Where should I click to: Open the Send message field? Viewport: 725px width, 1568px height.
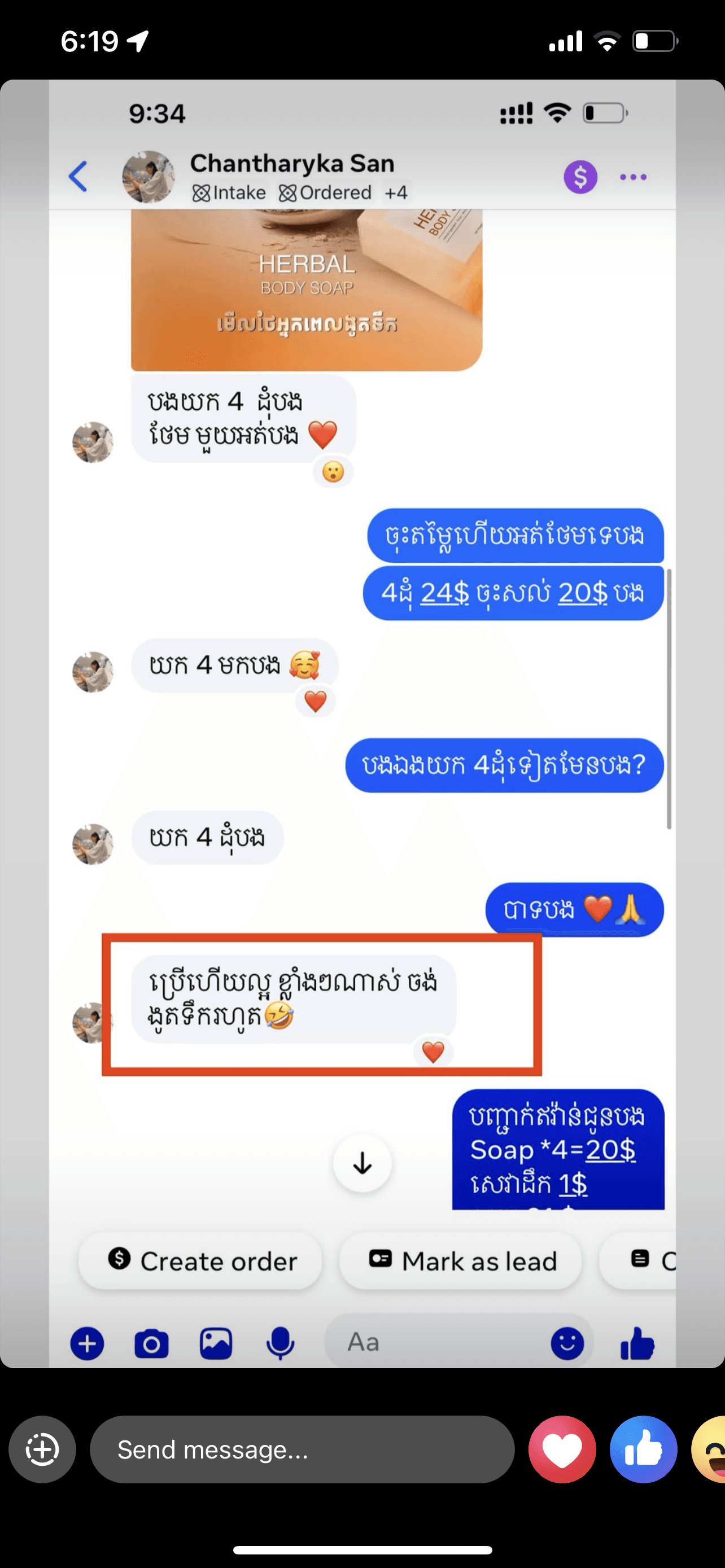pos(302,1449)
